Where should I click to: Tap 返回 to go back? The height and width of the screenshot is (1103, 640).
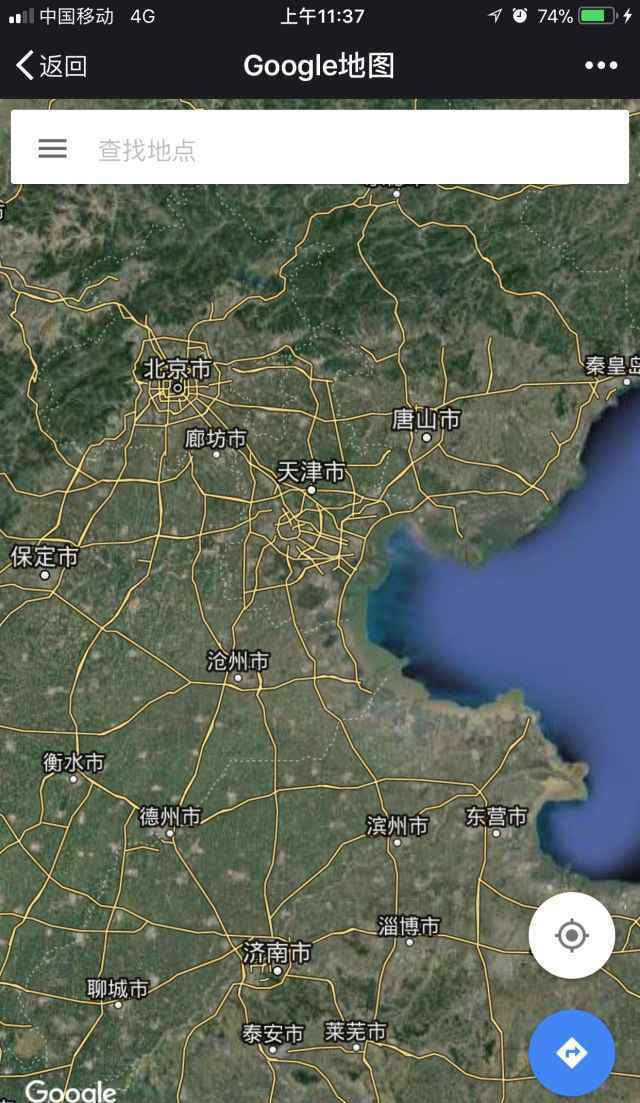[x=51, y=65]
